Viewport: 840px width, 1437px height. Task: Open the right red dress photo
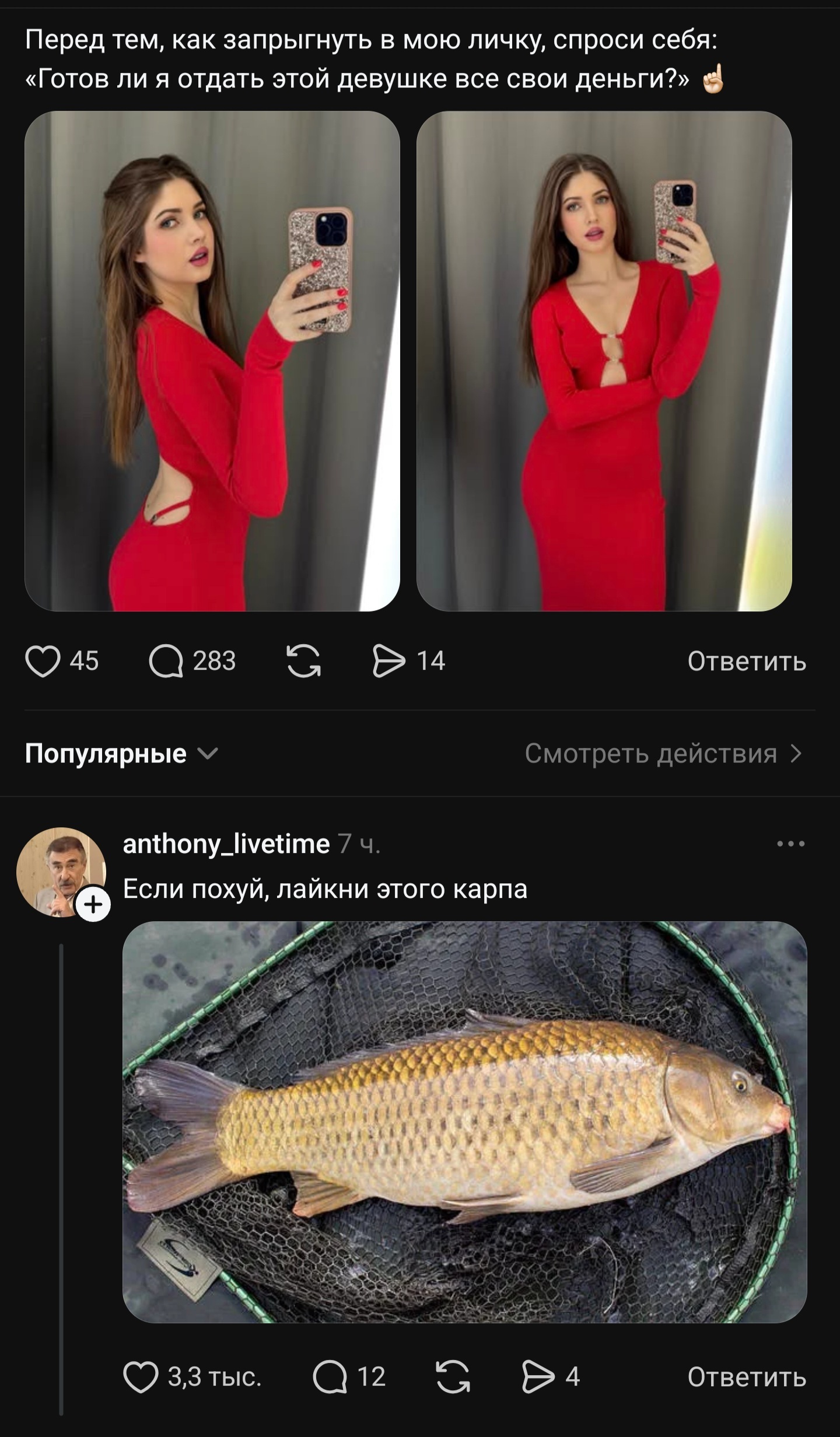[x=604, y=361]
